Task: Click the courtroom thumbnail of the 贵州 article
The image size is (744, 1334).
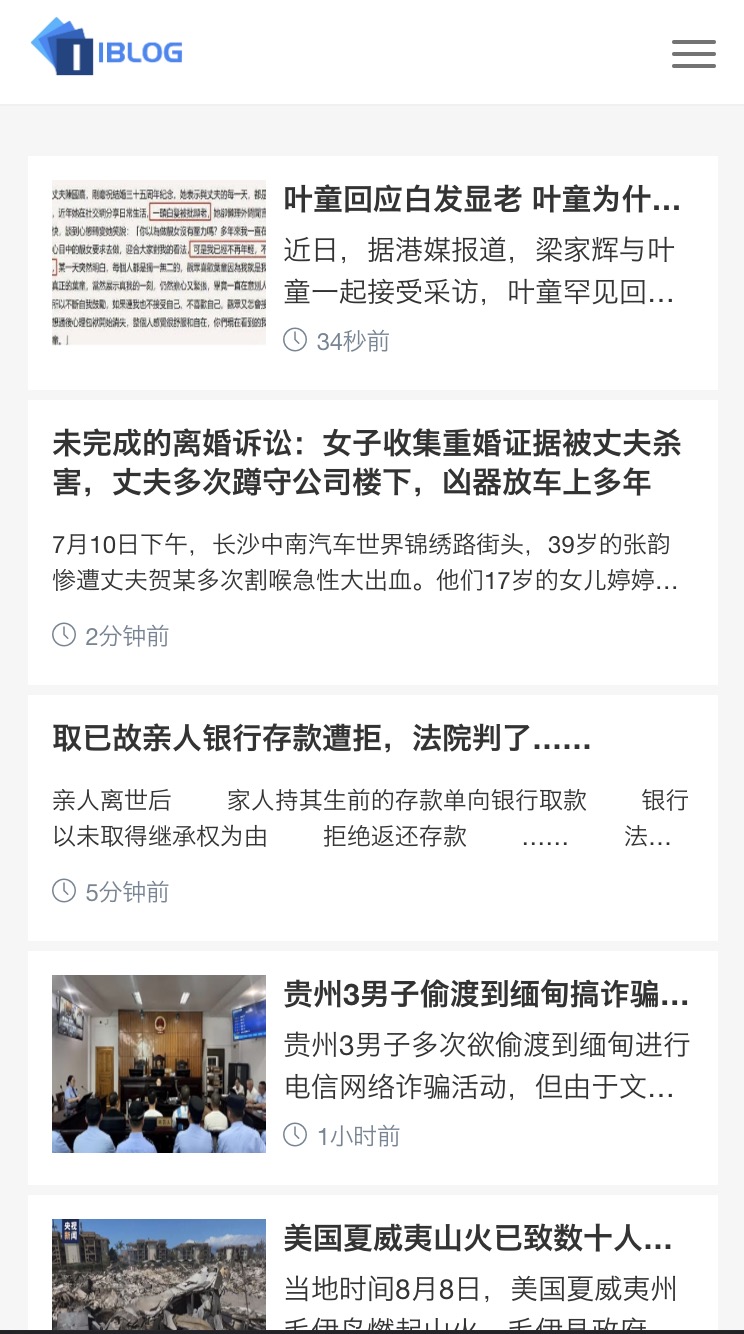Action: (159, 1064)
